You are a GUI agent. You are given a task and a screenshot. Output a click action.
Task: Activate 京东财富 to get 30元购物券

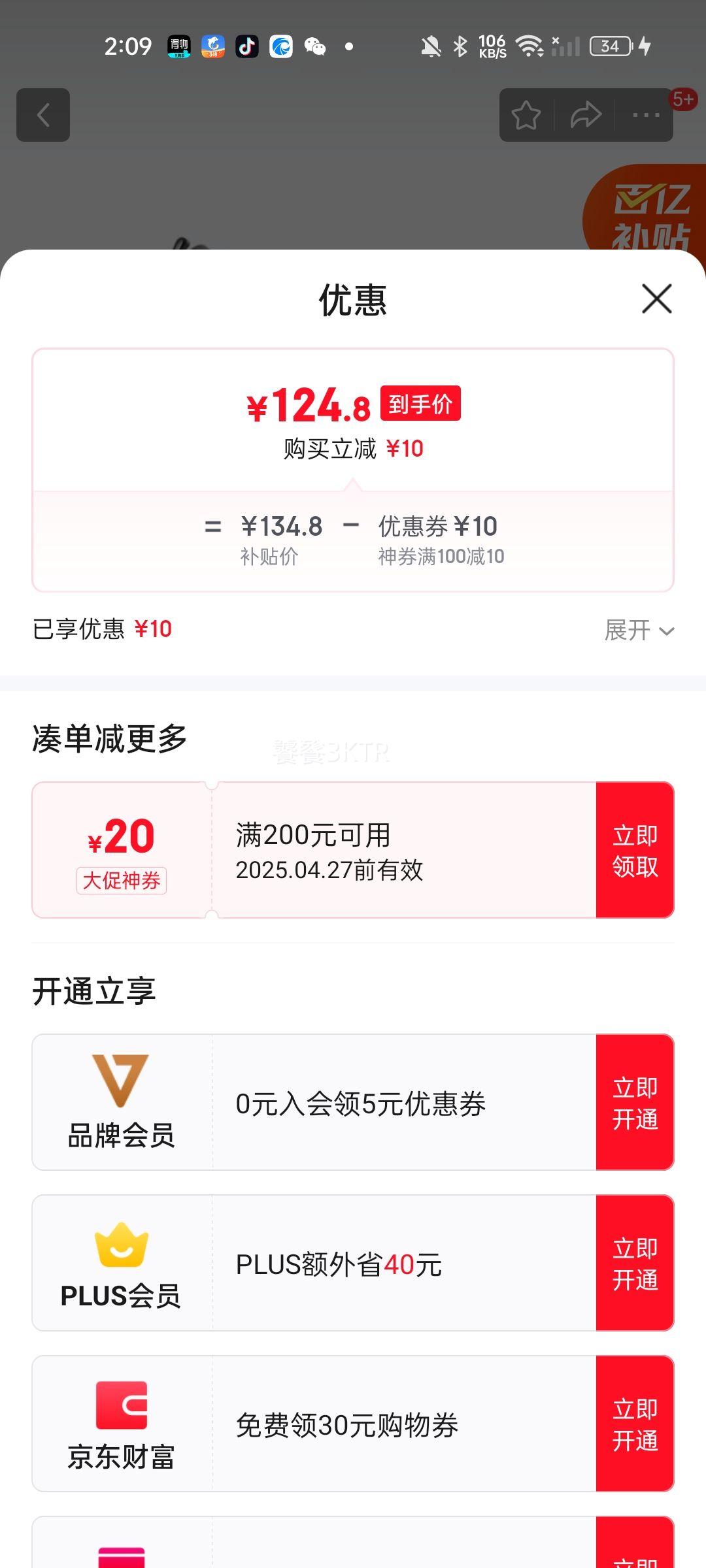click(x=635, y=1424)
